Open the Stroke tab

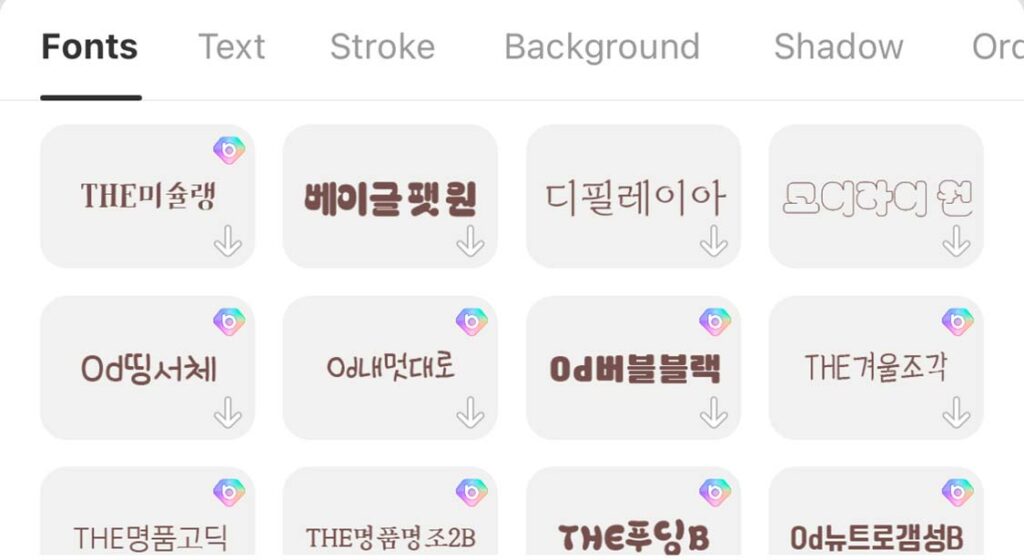382,47
